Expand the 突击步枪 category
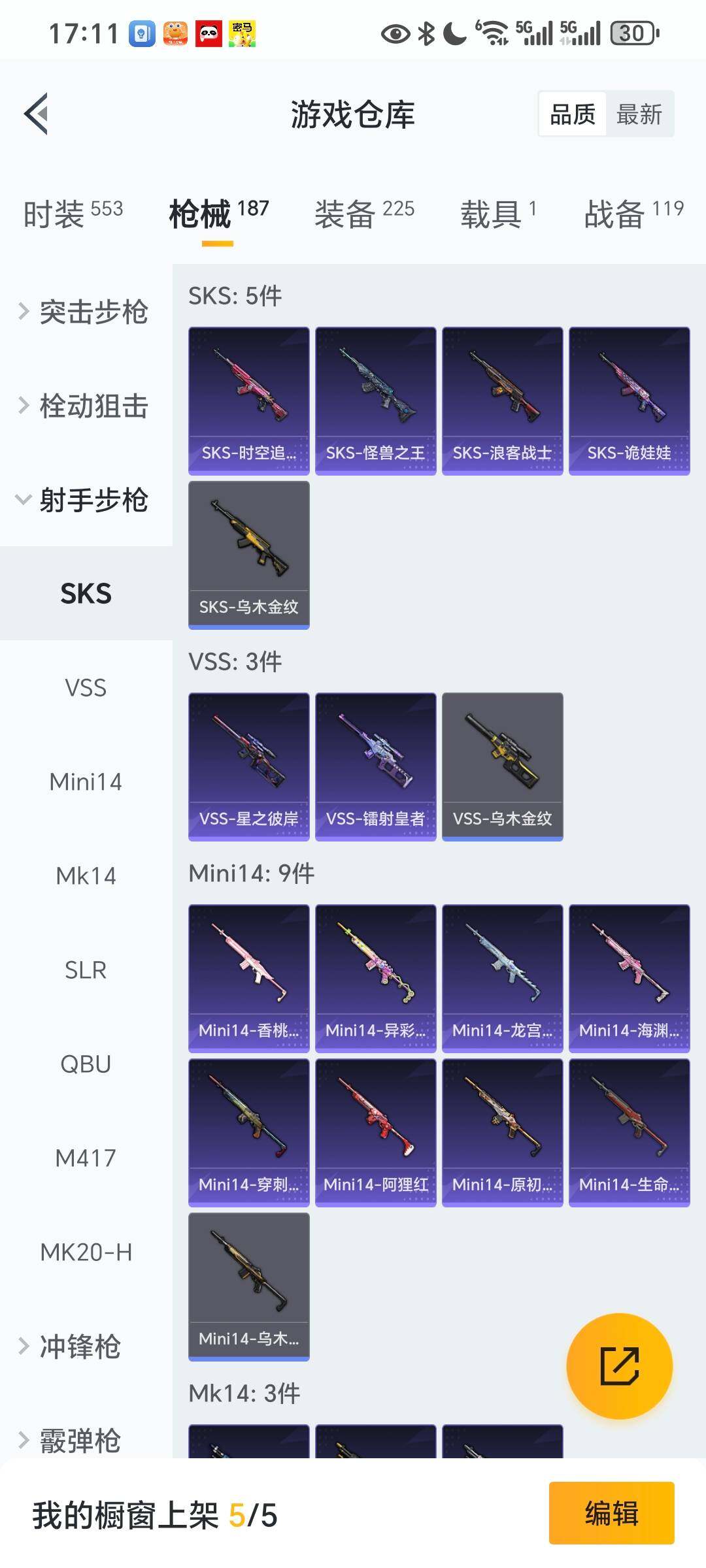 tap(85, 312)
